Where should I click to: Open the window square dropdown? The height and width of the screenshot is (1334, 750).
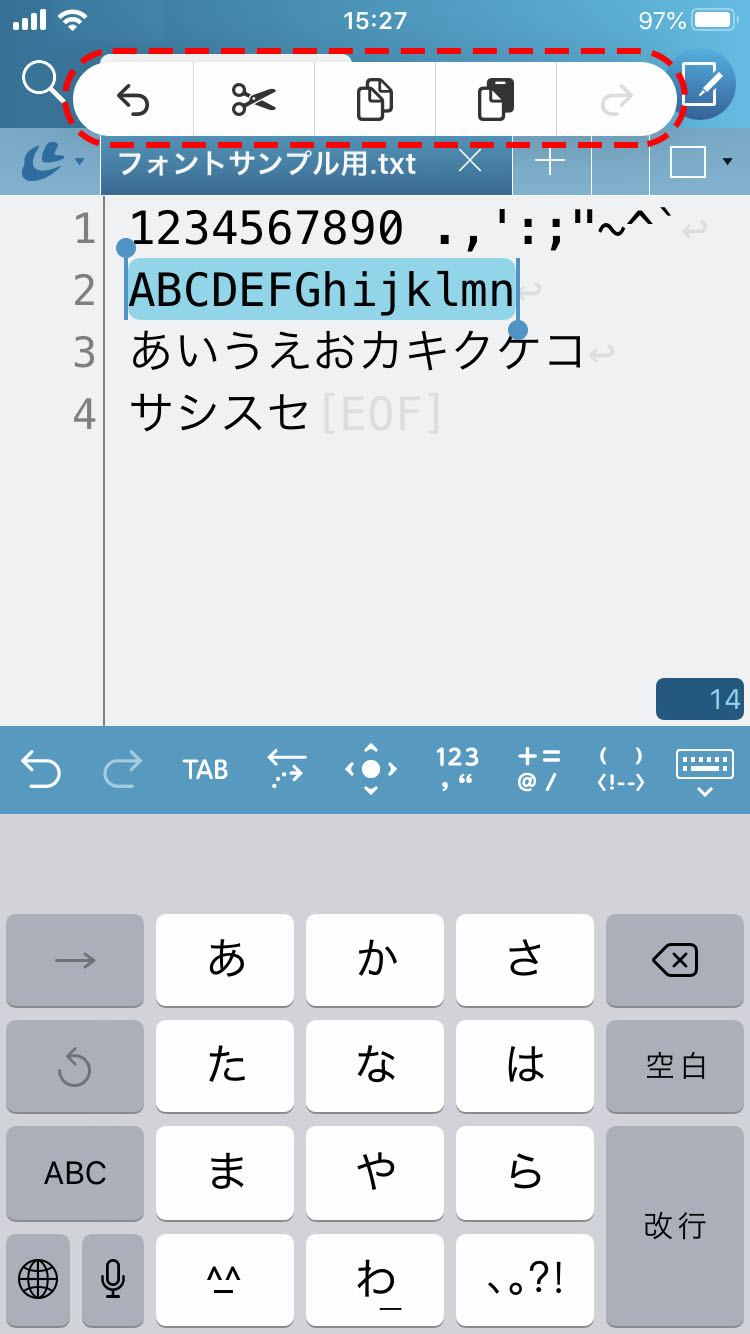pyautogui.click(x=699, y=162)
